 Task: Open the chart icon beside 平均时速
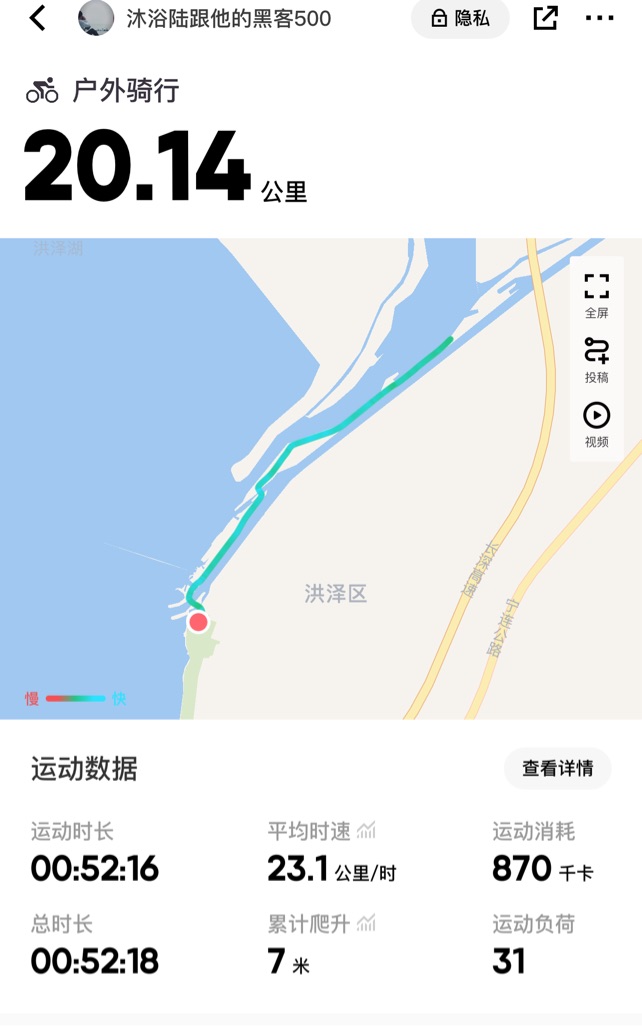(366, 831)
